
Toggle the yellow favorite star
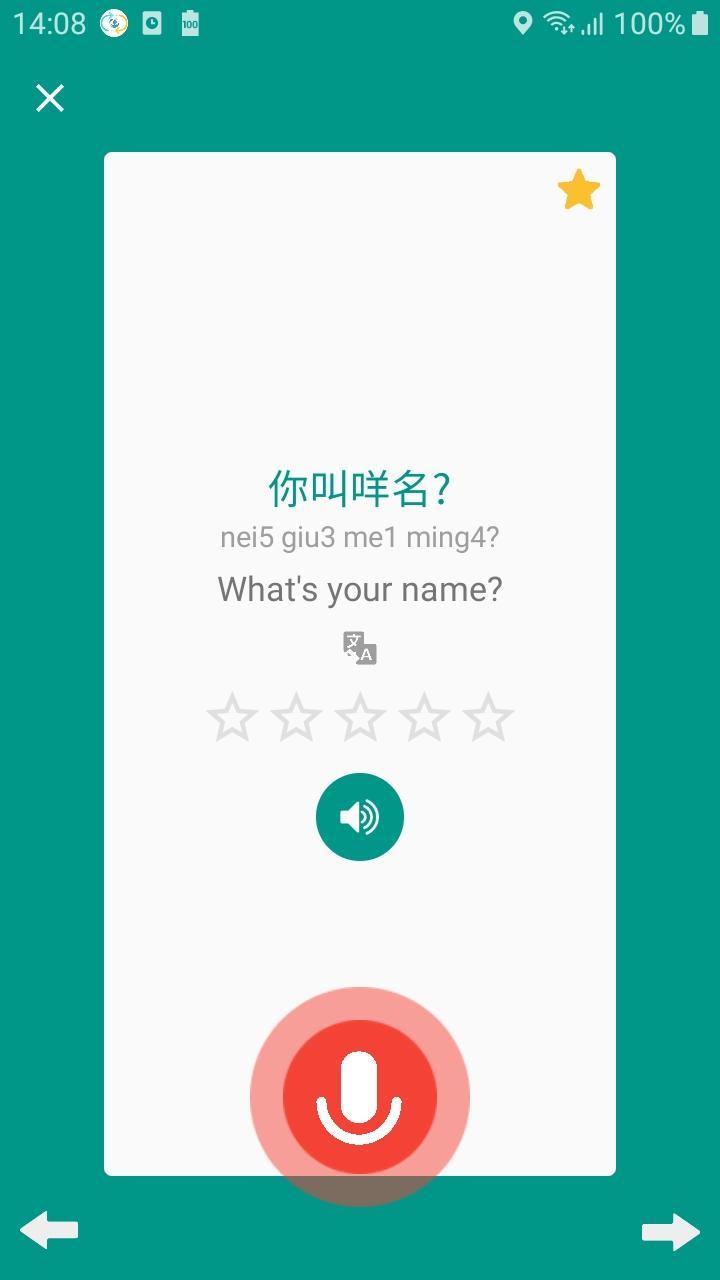pos(578,190)
